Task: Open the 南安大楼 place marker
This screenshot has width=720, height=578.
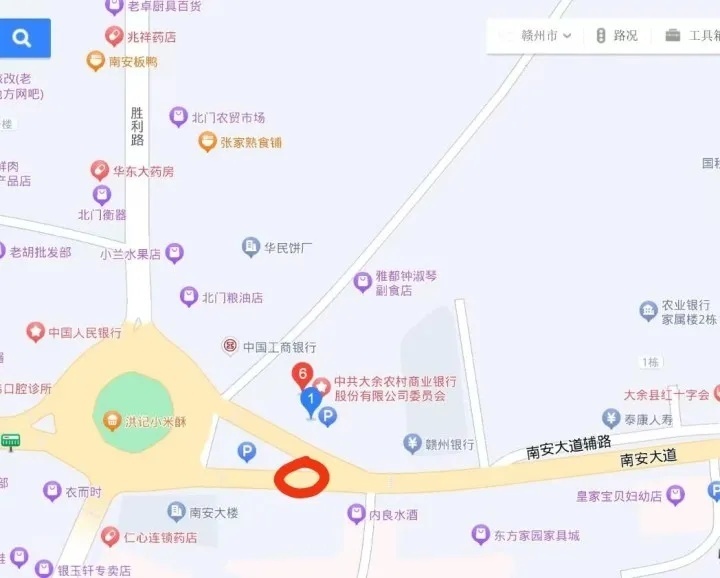Action: 177,513
